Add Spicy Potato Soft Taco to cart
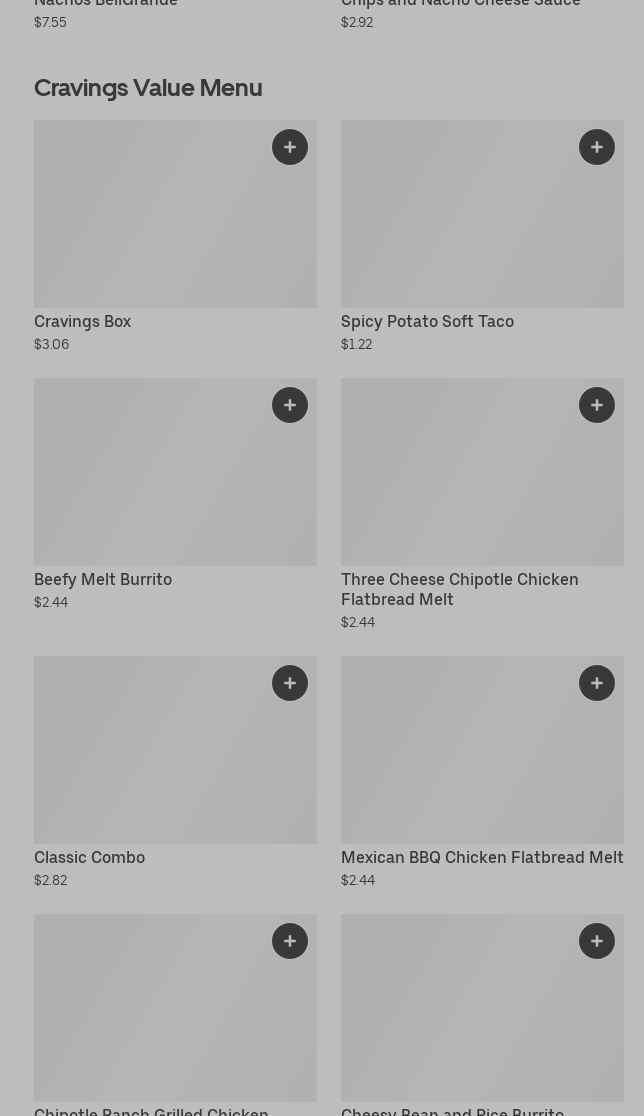Image resolution: width=644 pixels, height=1116 pixels. [597, 147]
